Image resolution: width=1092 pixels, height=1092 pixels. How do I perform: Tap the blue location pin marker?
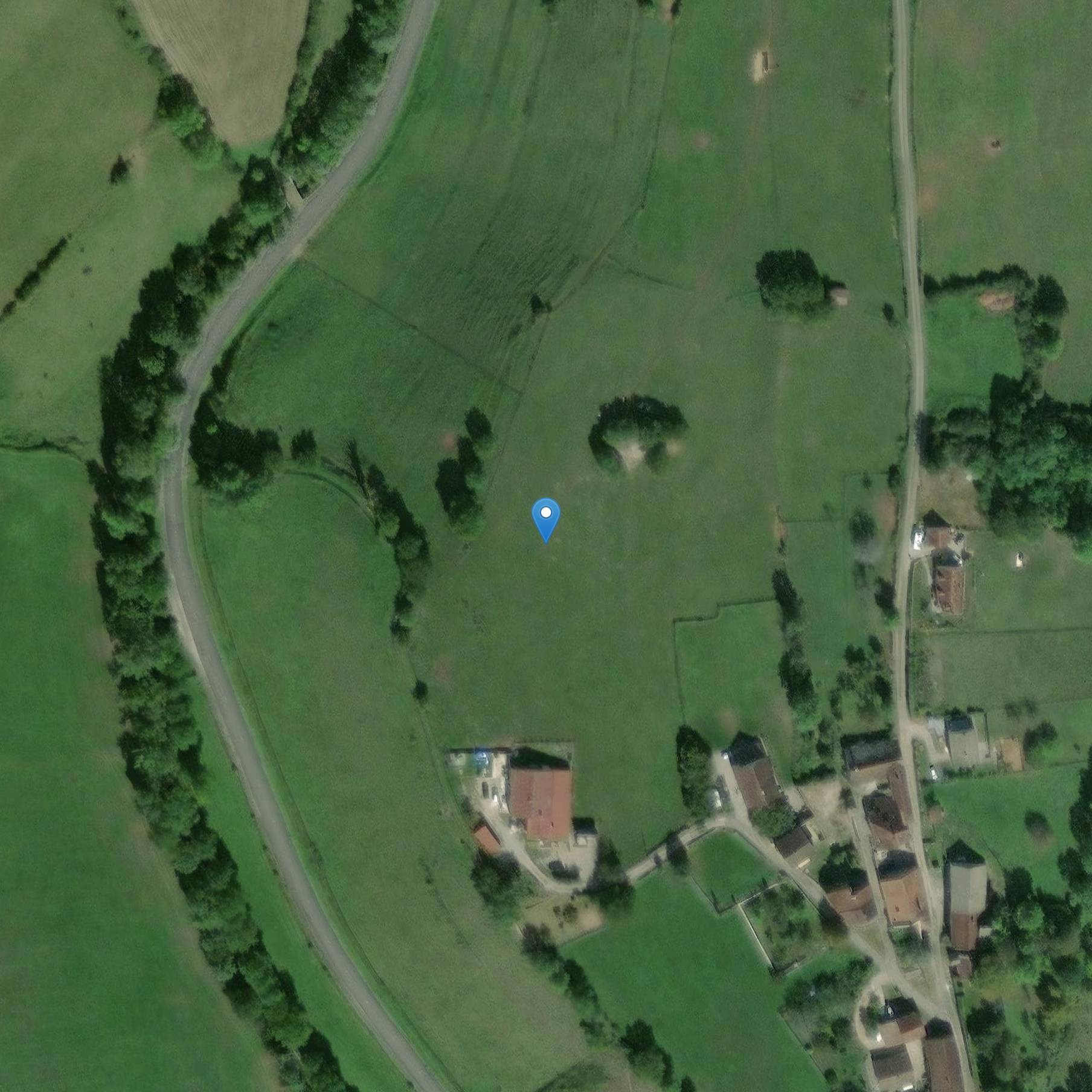tap(545, 517)
